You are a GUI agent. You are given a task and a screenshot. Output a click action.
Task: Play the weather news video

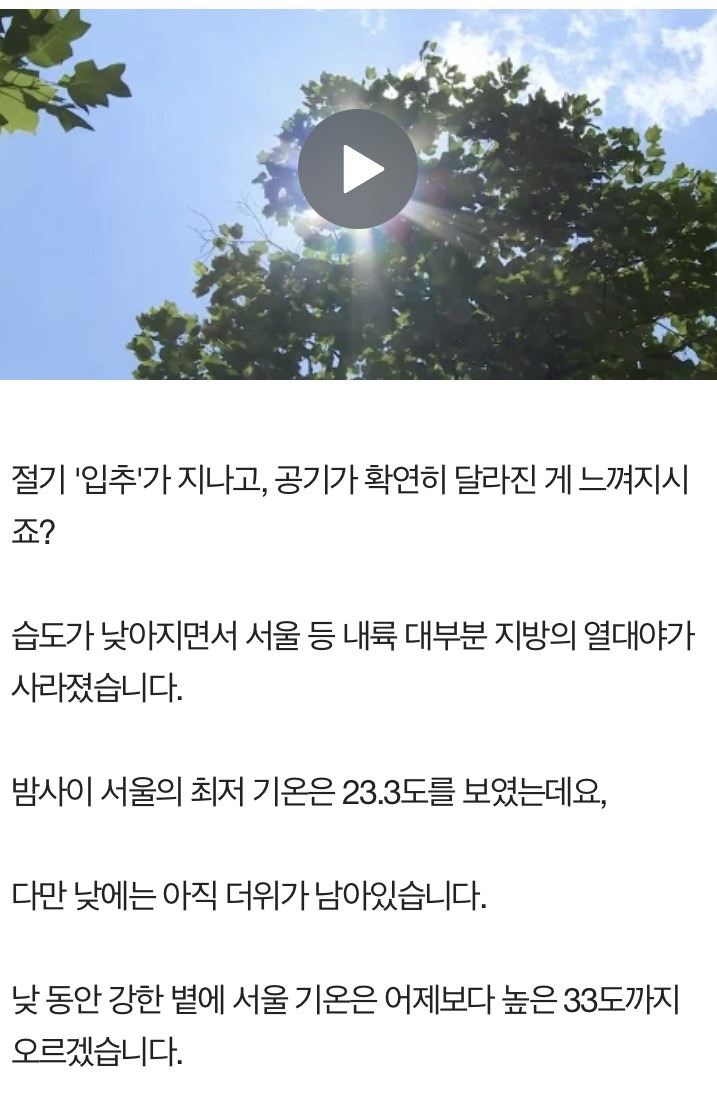[x=358, y=168]
